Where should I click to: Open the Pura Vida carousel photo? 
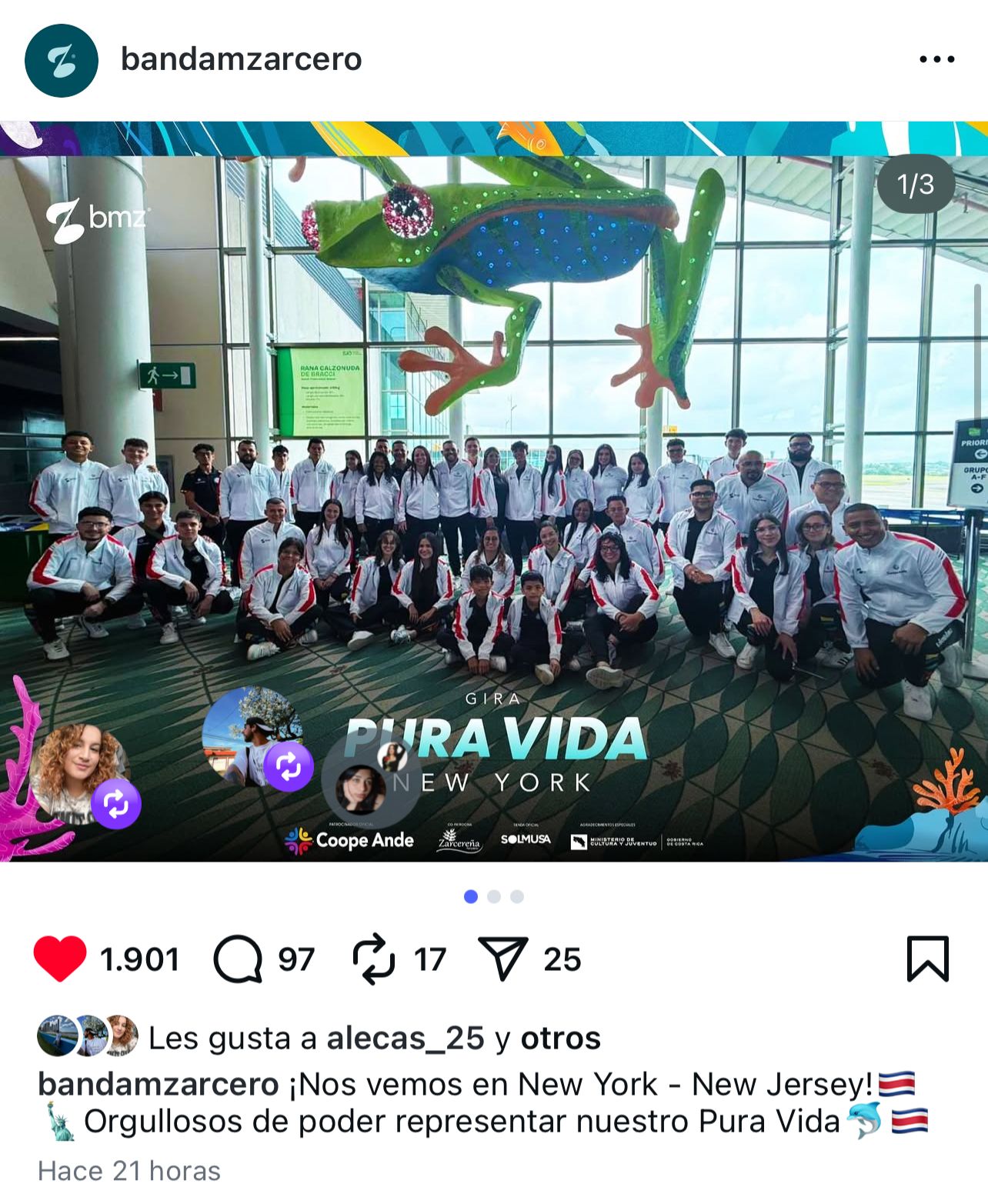pos(494,492)
